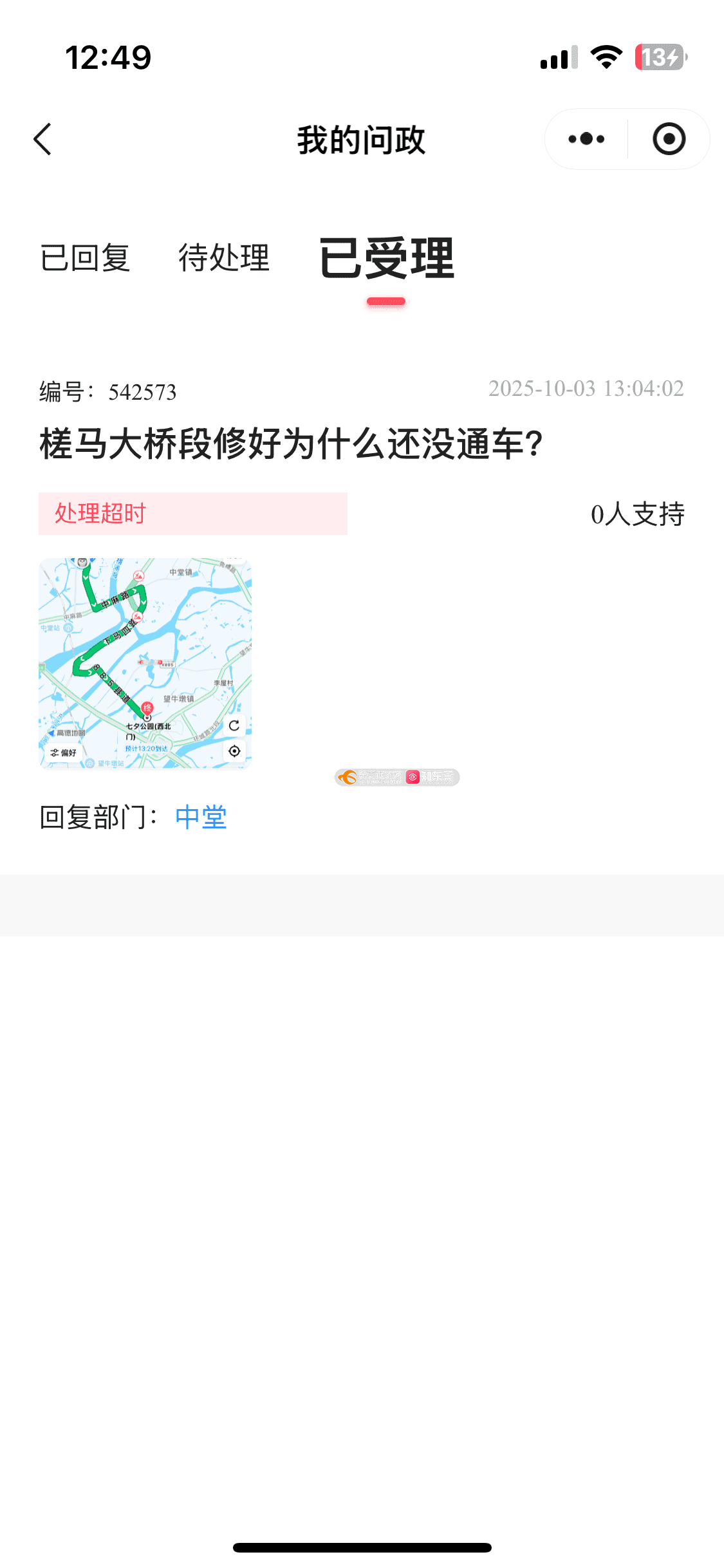This screenshot has width=724, height=1568.
Task: Go back from 我的问政 page
Action: pyautogui.click(x=42, y=139)
